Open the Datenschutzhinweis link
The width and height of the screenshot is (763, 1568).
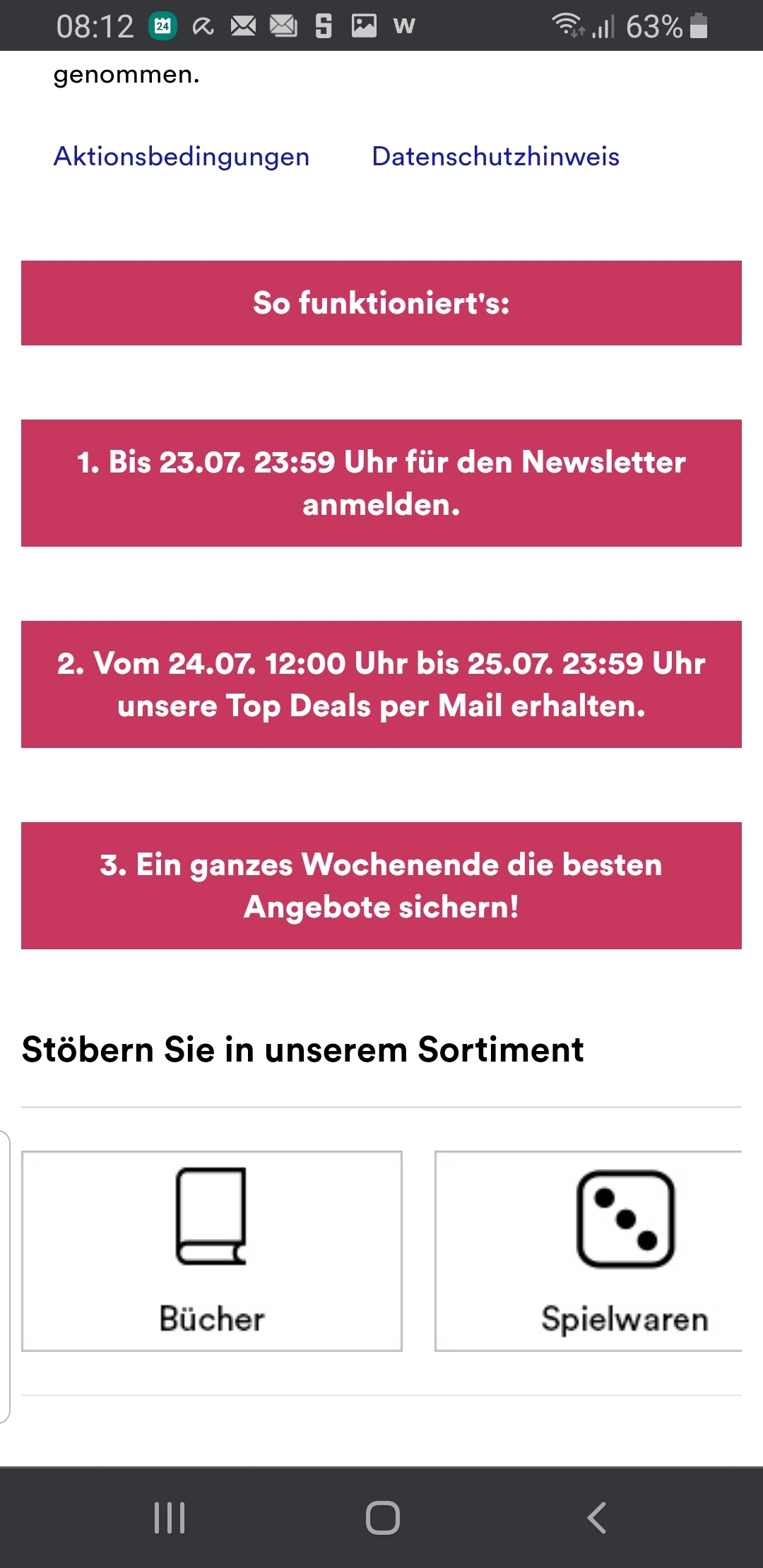tap(495, 157)
